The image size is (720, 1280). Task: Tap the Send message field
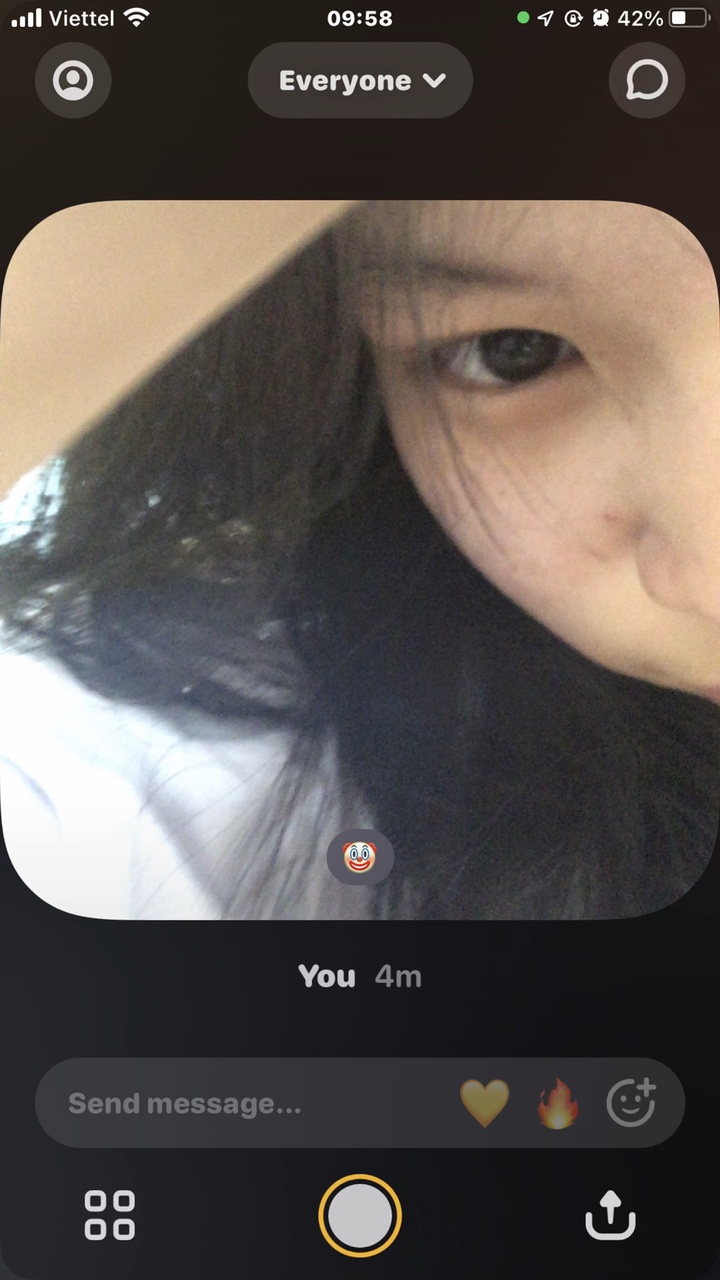(230, 1104)
